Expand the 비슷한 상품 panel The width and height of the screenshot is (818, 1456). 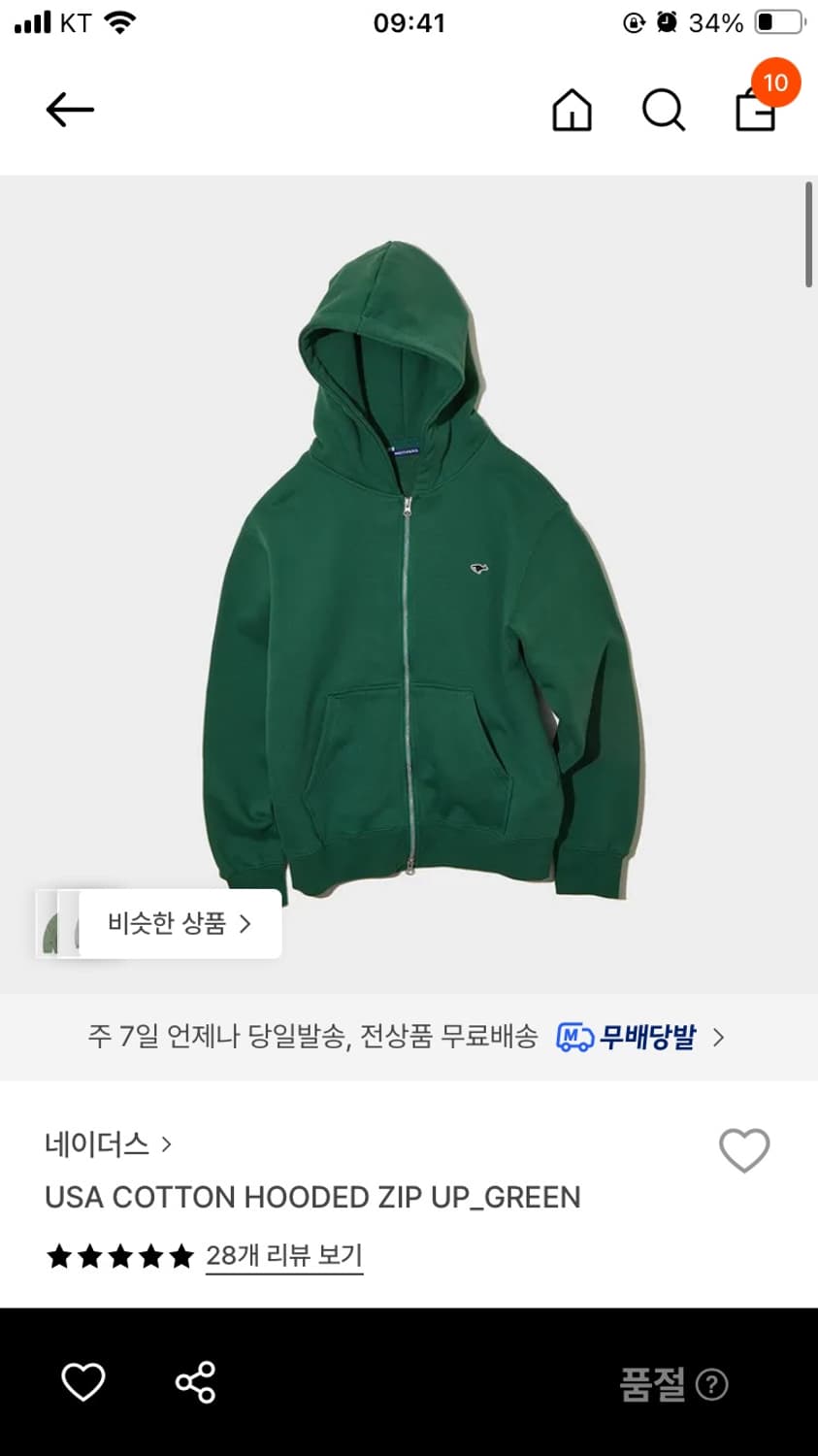pos(175,923)
